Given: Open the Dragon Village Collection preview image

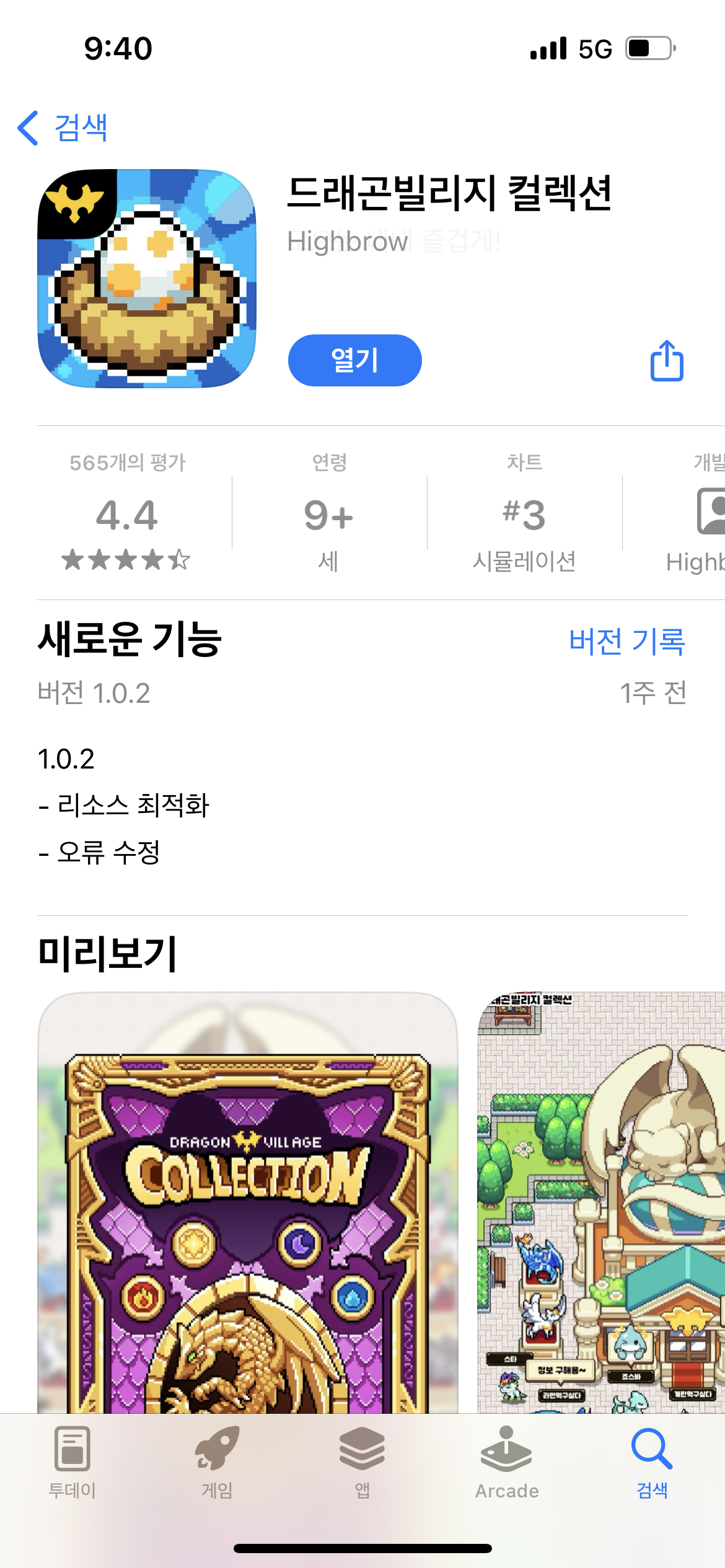Looking at the screenshot, I should tap(248, 1203).
